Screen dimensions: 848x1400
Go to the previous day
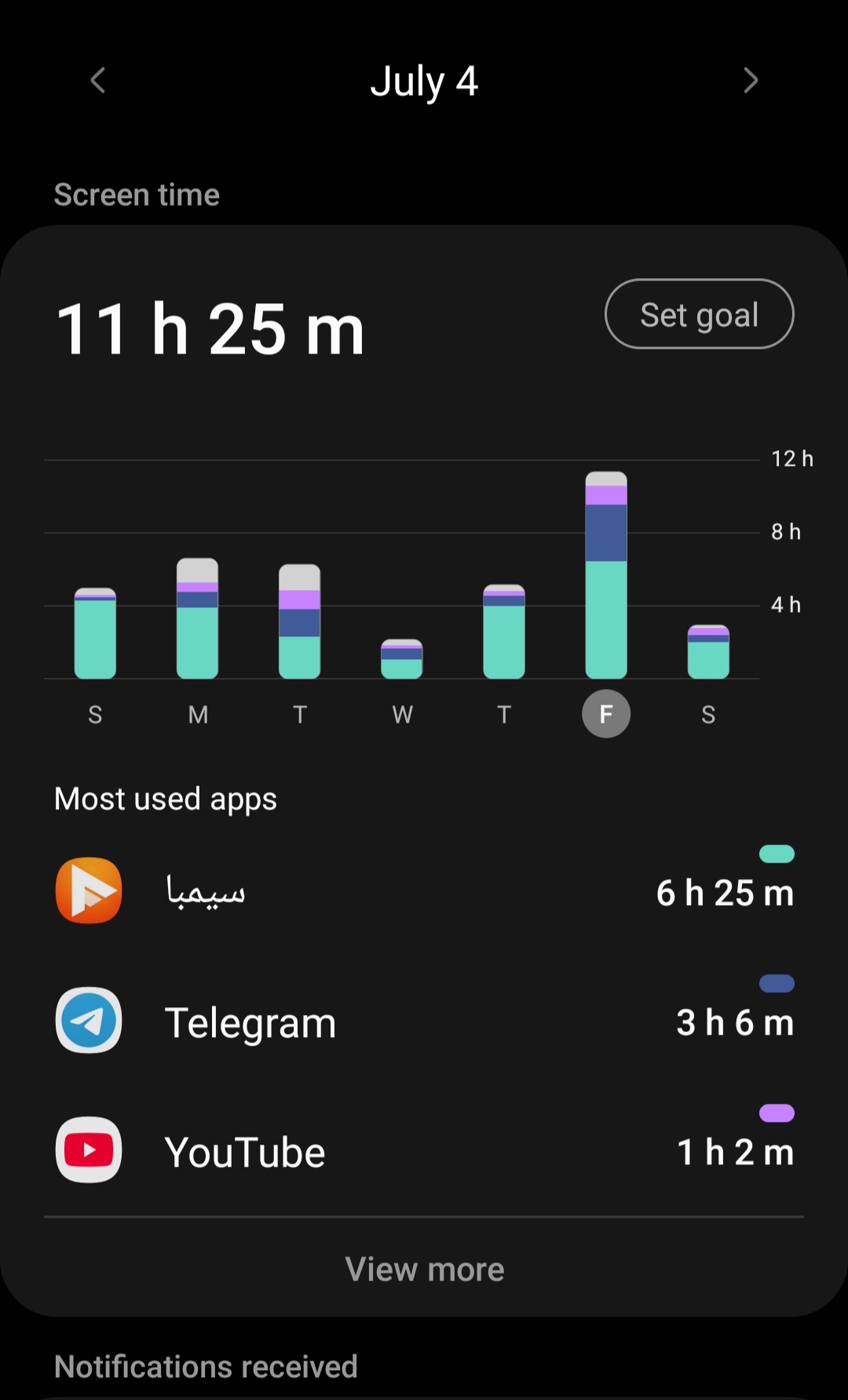tap(98, 80)
